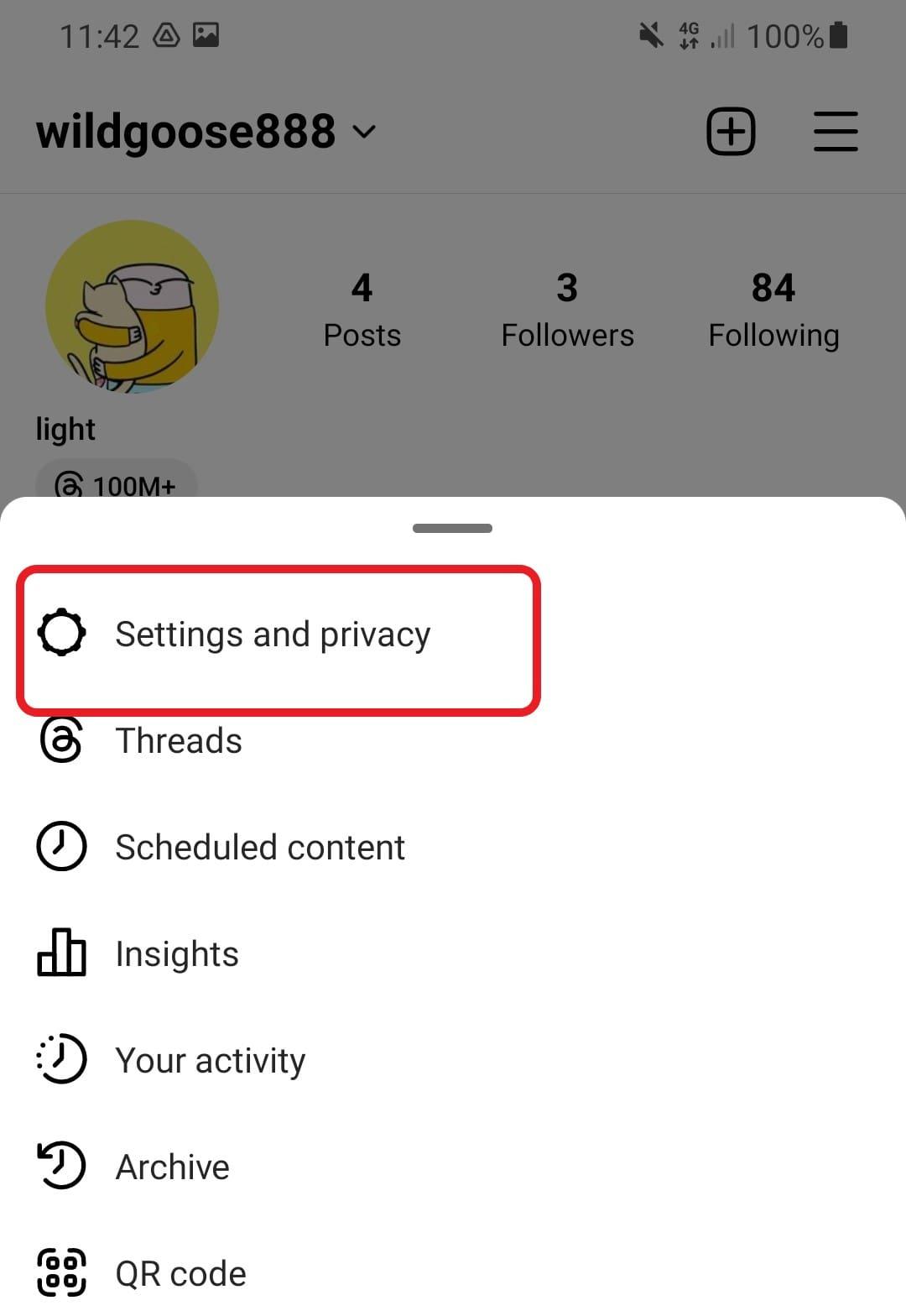
Task: Tap the hamburger menu icon
Action: [x=836, y=132]
